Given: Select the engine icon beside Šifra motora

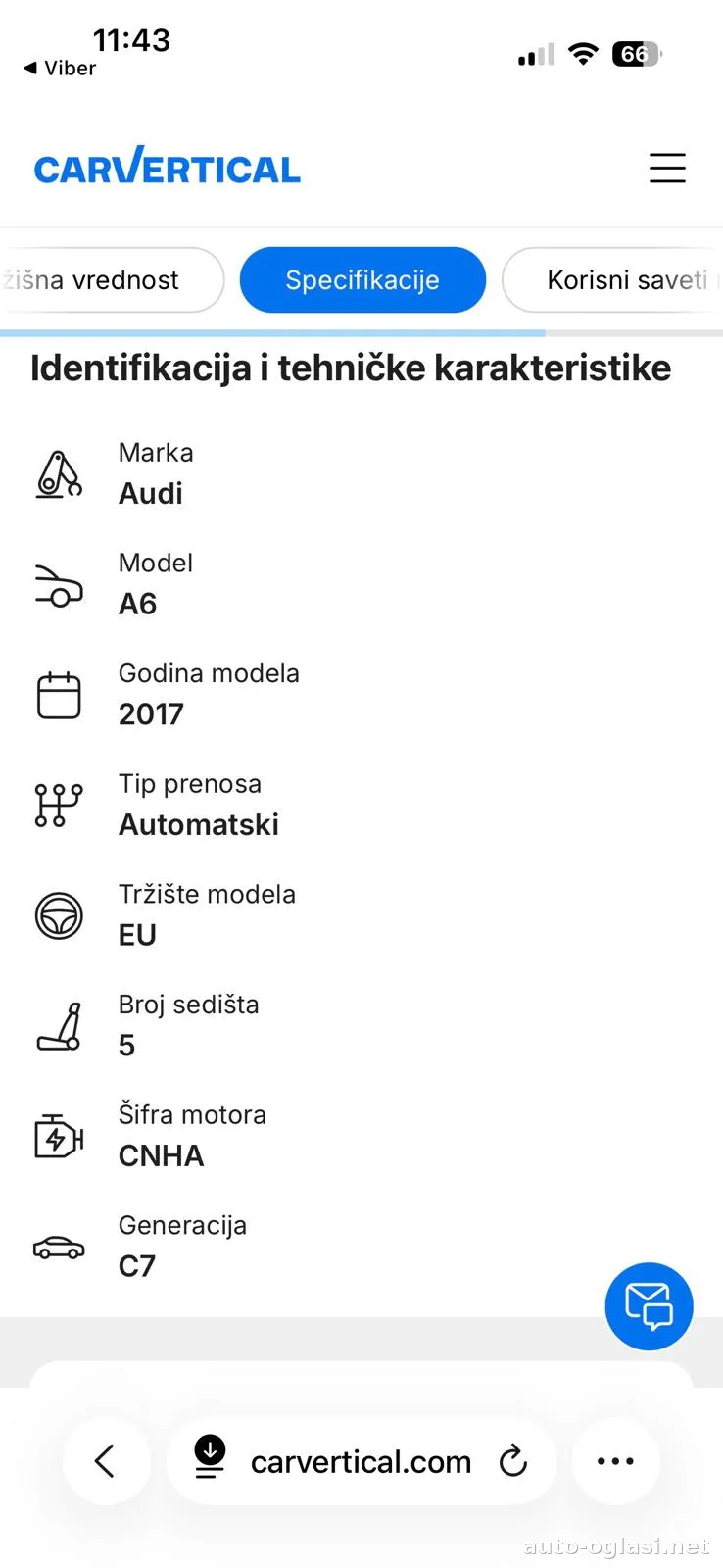Looking at the screenshot, I should click(x=59, y=1135).
